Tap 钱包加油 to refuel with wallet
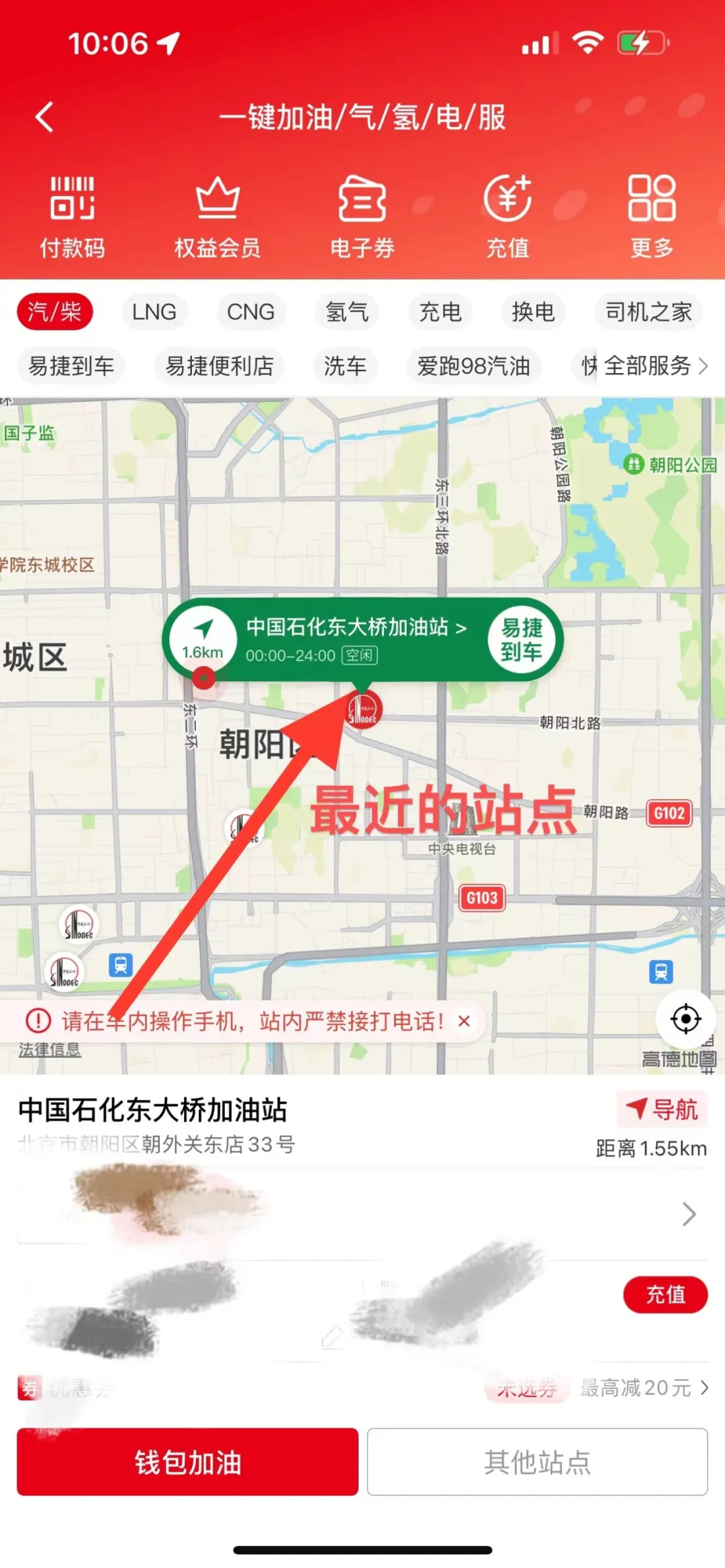 coord(187,1461)
